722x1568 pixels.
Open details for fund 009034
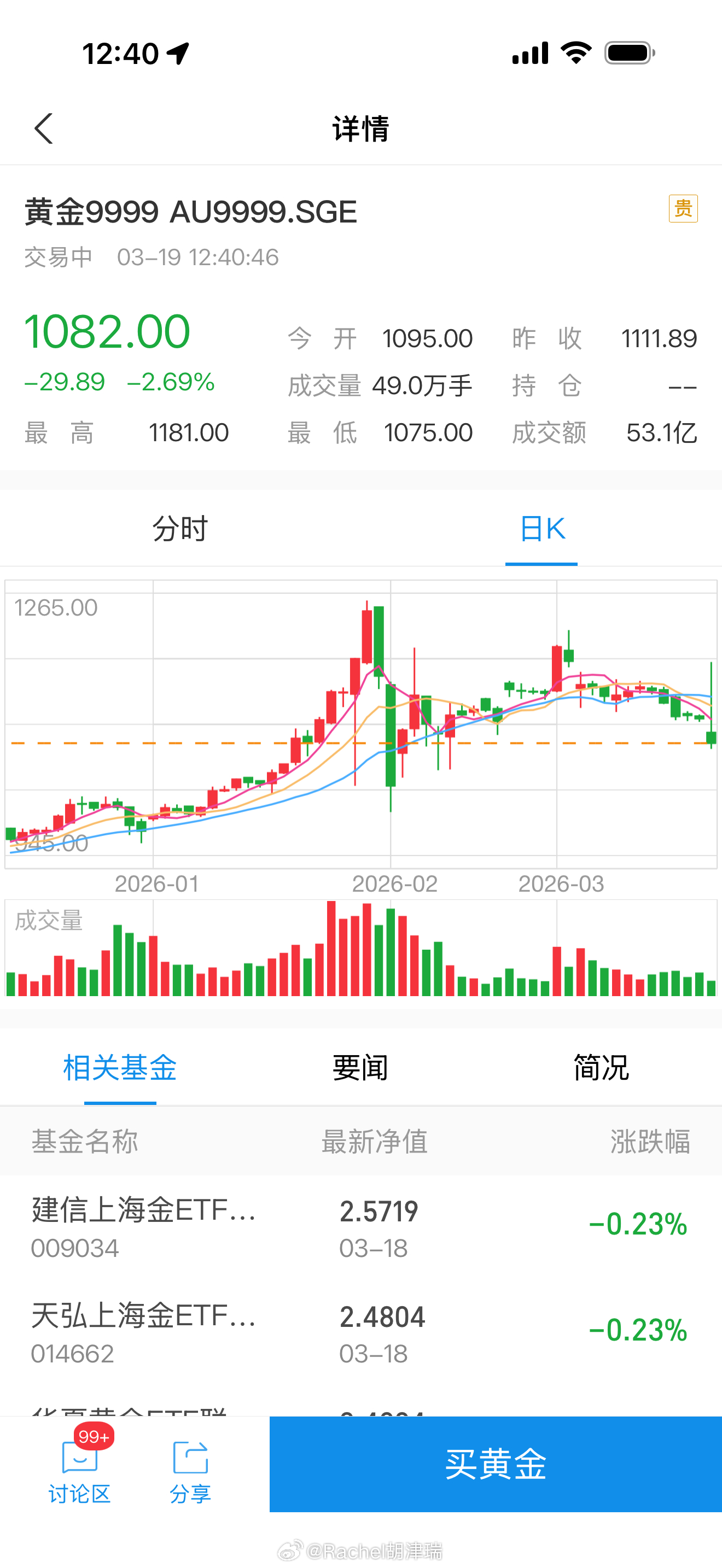point(75,1247)
